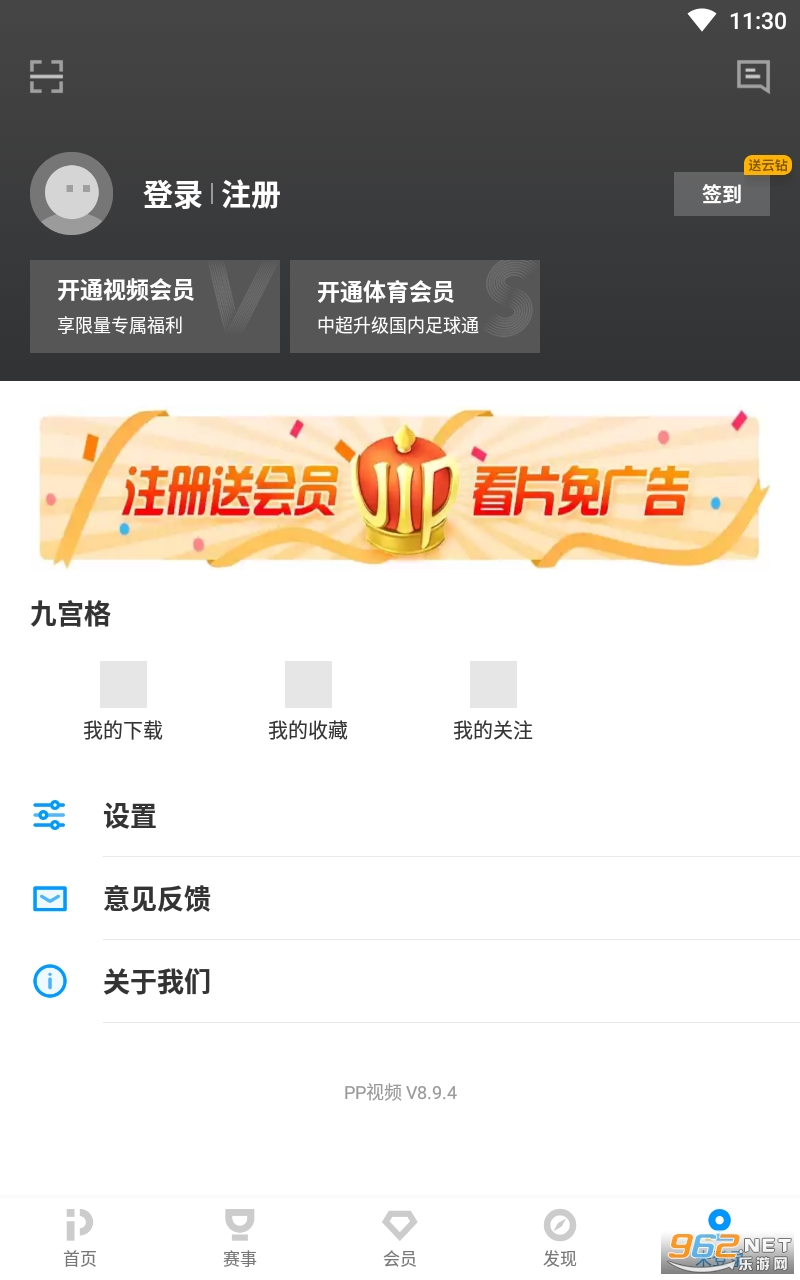Open the 注册送会员 banner
800x1280 pixels.
tap(400, 488)
